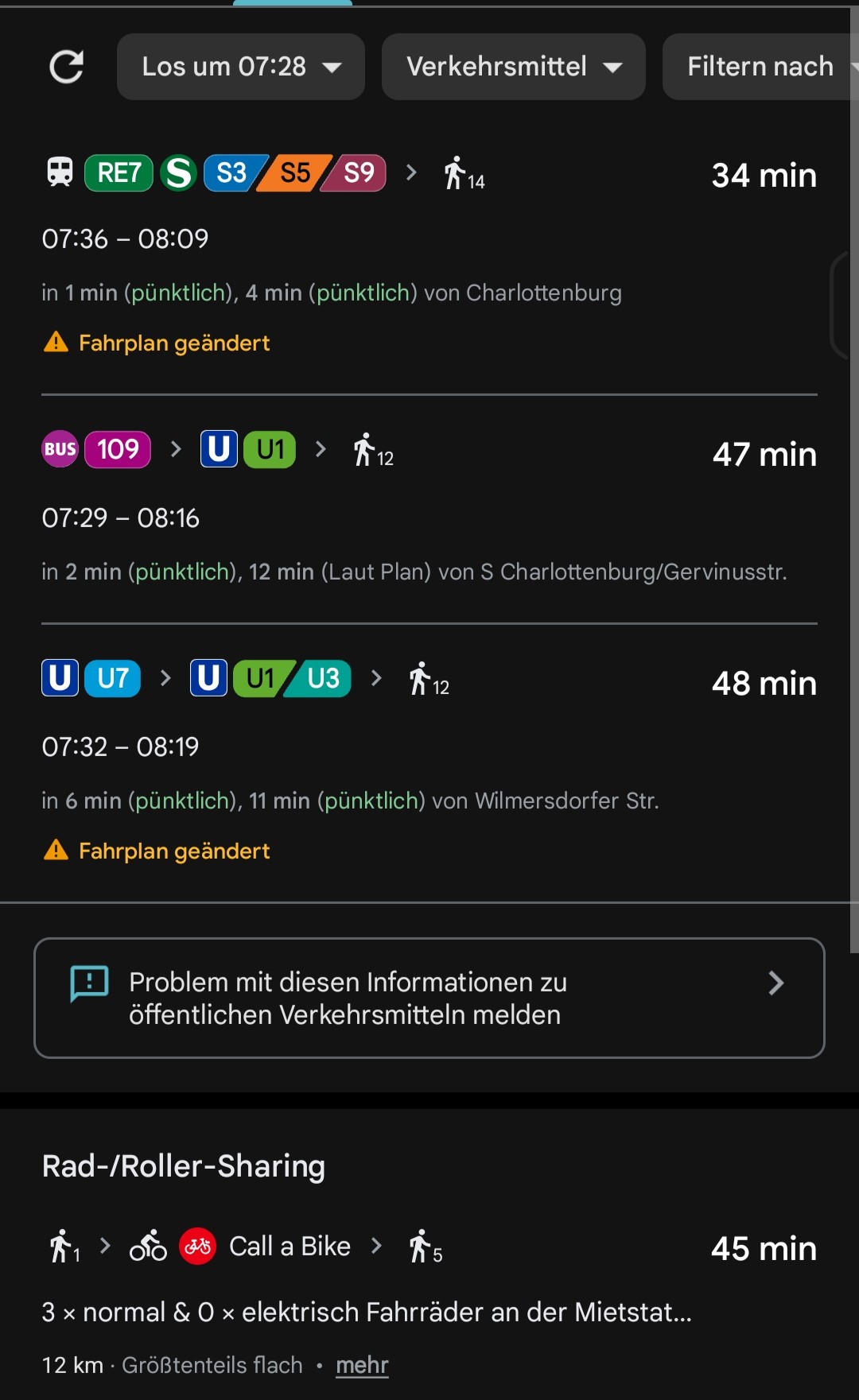The image size is (859, 1400).
Task: Open the 'Los um 07:28' departure time dropdown
Action: tap(241, 67)
